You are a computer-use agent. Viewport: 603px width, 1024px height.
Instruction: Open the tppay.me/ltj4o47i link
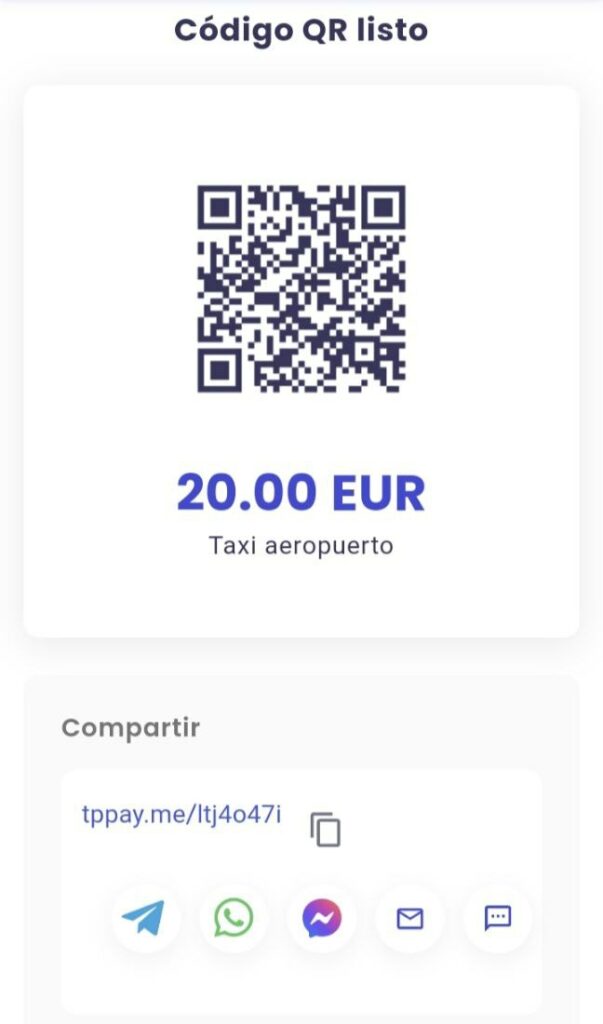tap(182, 815)
